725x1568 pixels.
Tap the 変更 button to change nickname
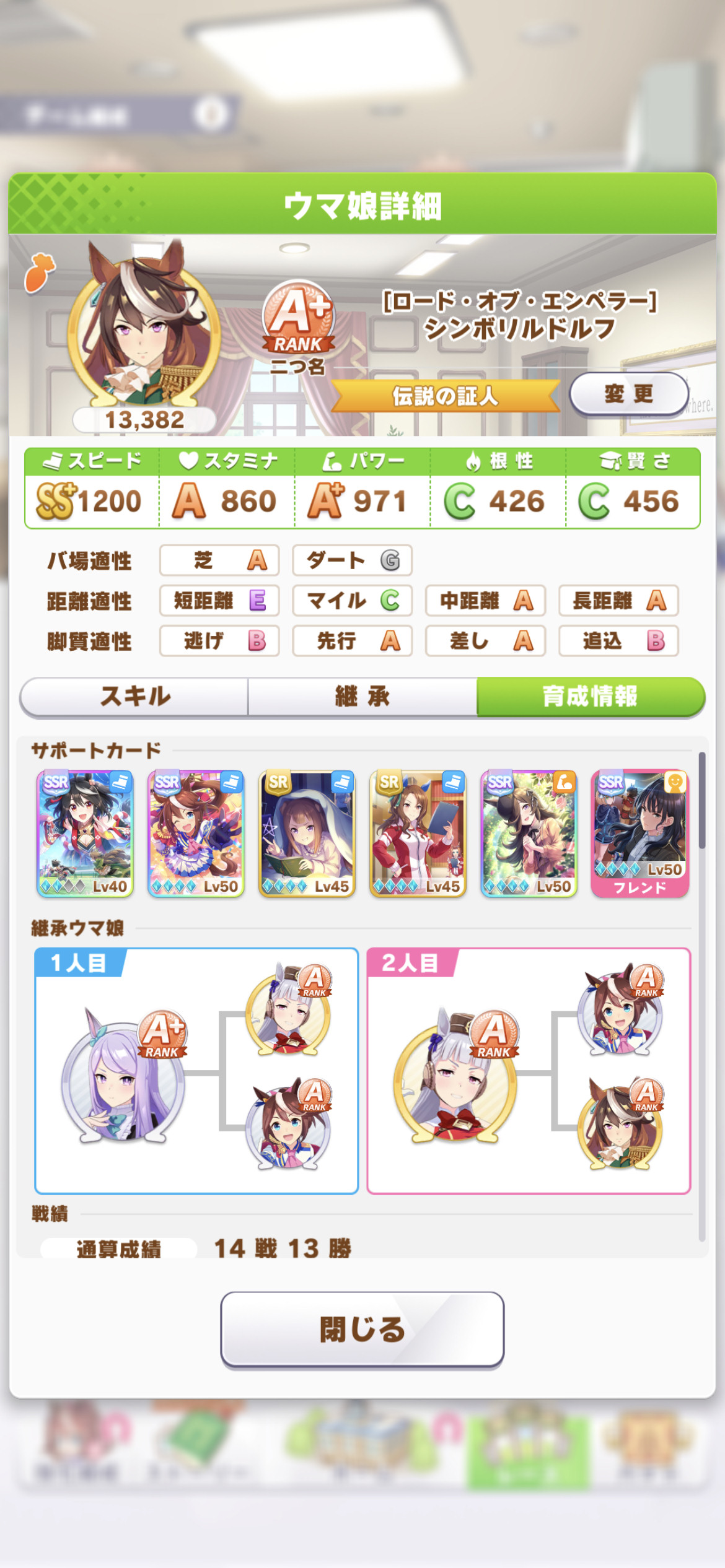point(628,394)
